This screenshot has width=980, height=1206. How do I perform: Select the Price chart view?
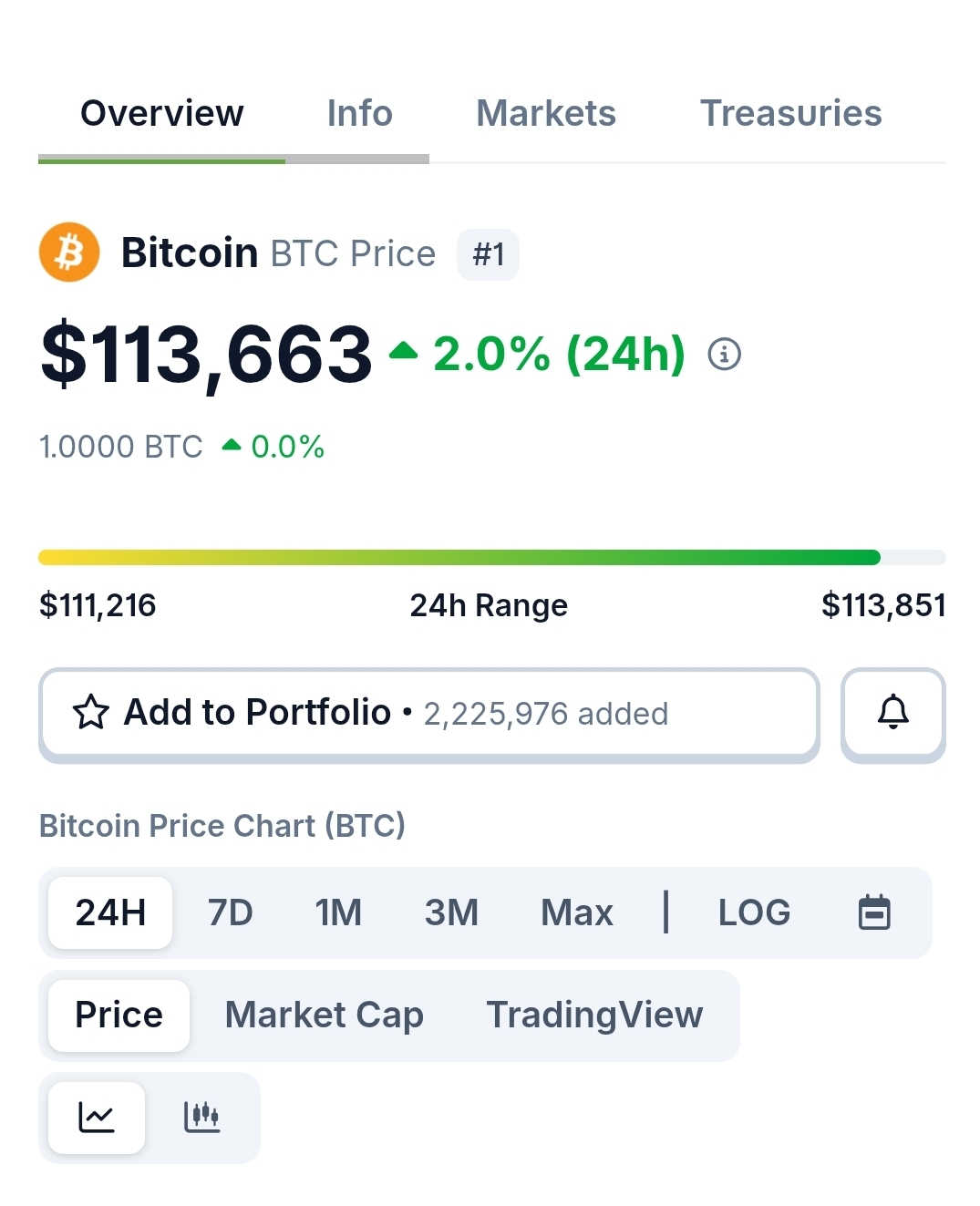click(119, 1015)
